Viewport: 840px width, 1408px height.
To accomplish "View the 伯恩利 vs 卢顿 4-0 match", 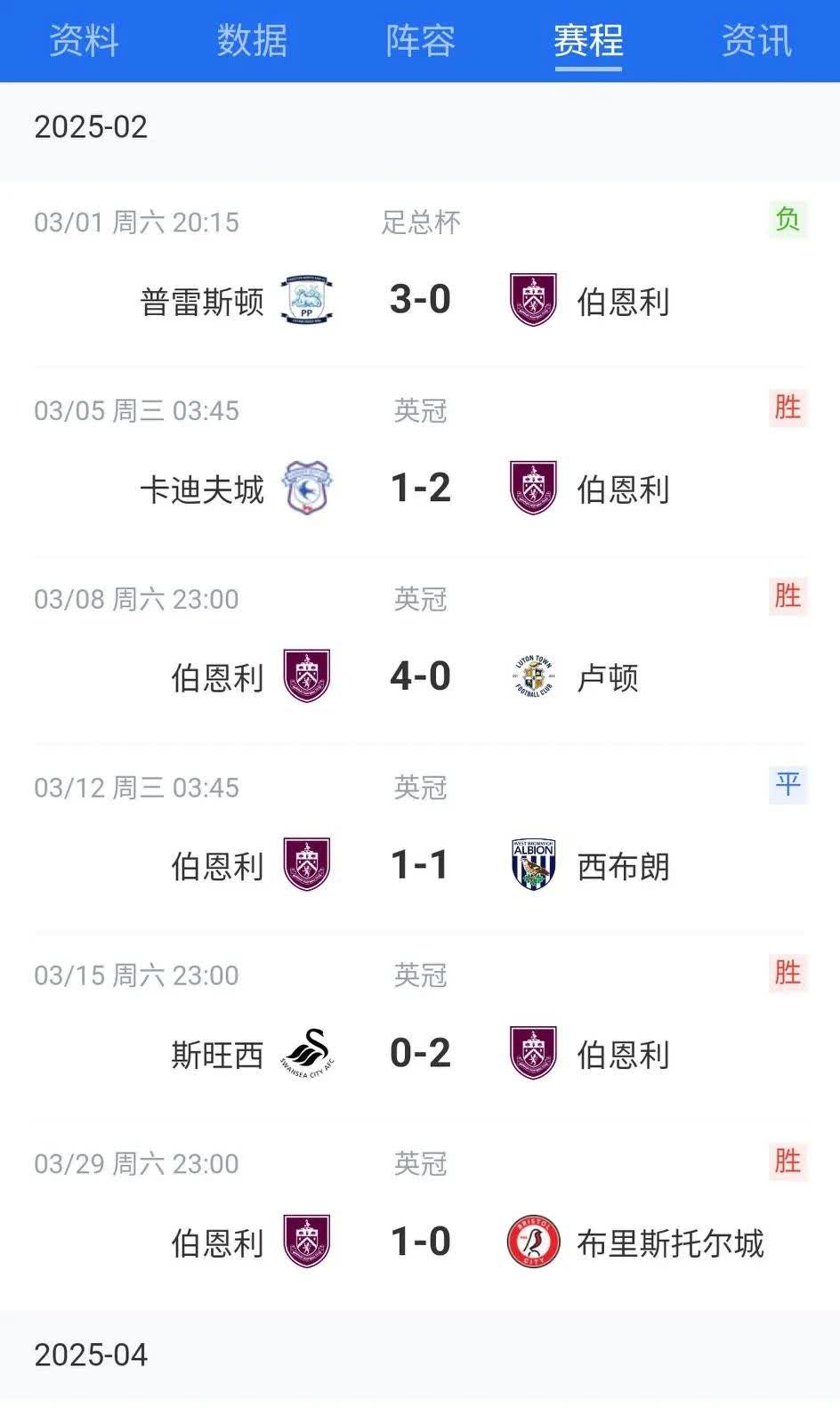I will pos(420,651).
